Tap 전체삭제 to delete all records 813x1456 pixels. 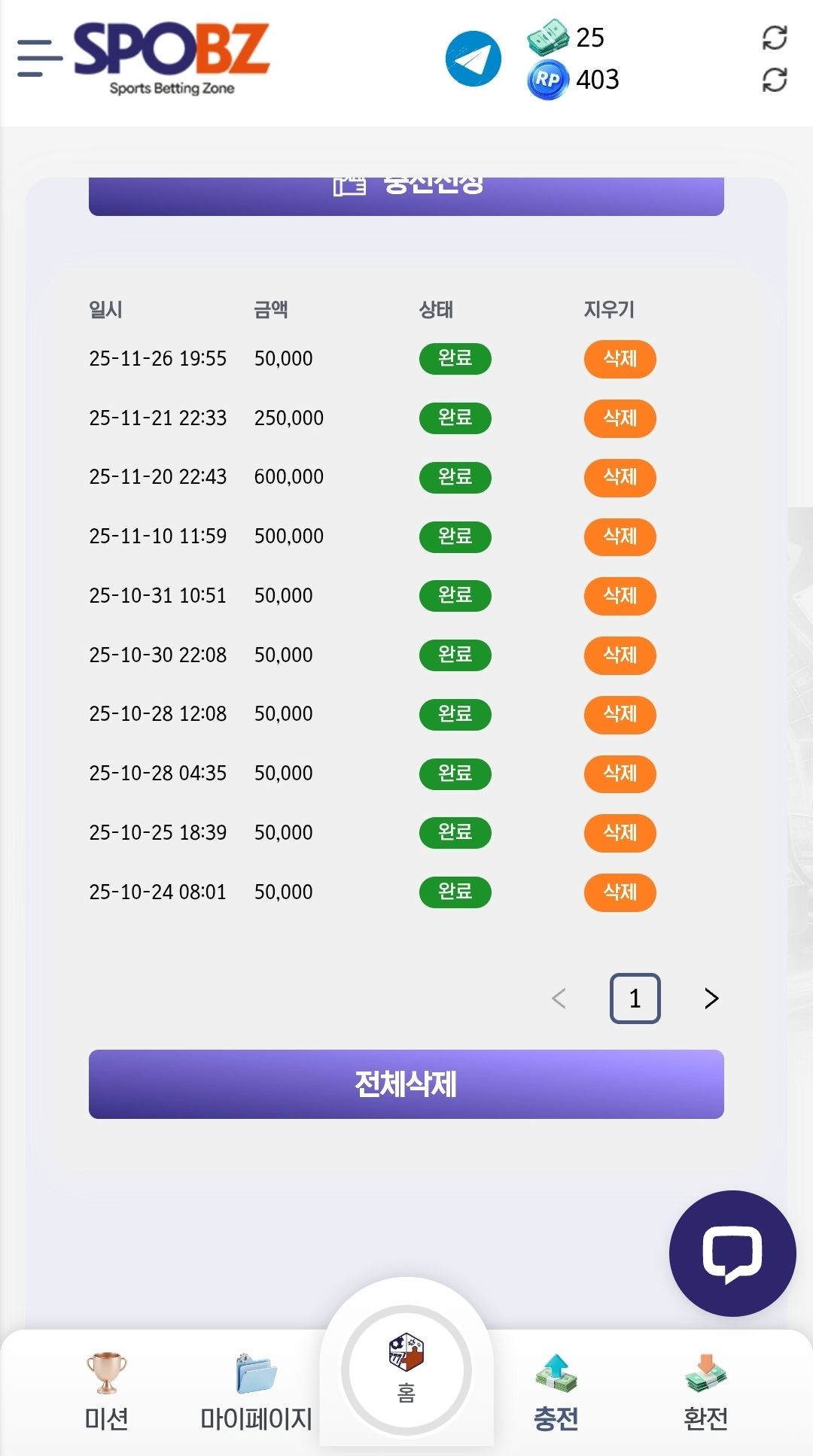click(406, 1084)
